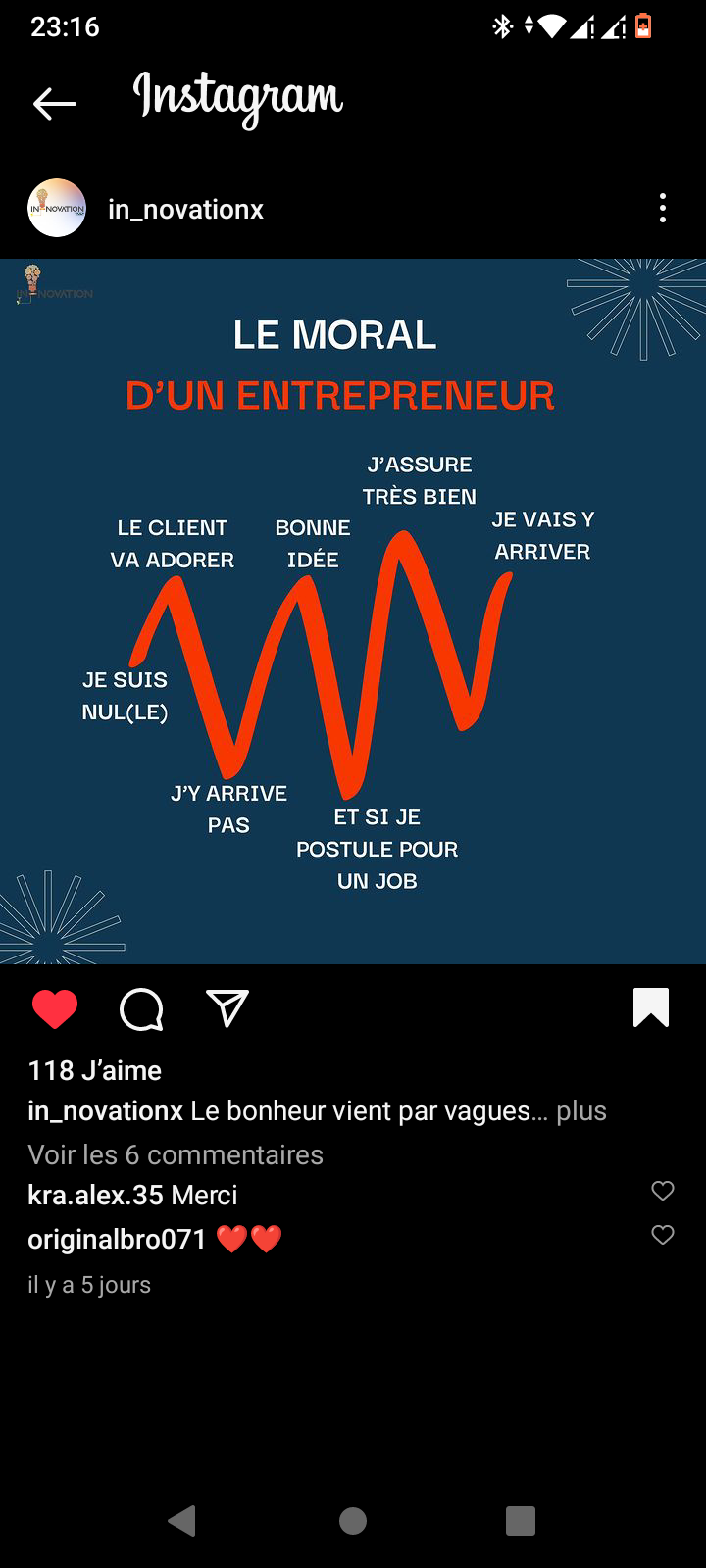Expand caption with "plus"
The image size is (706, 1568).
(581, 1111)
